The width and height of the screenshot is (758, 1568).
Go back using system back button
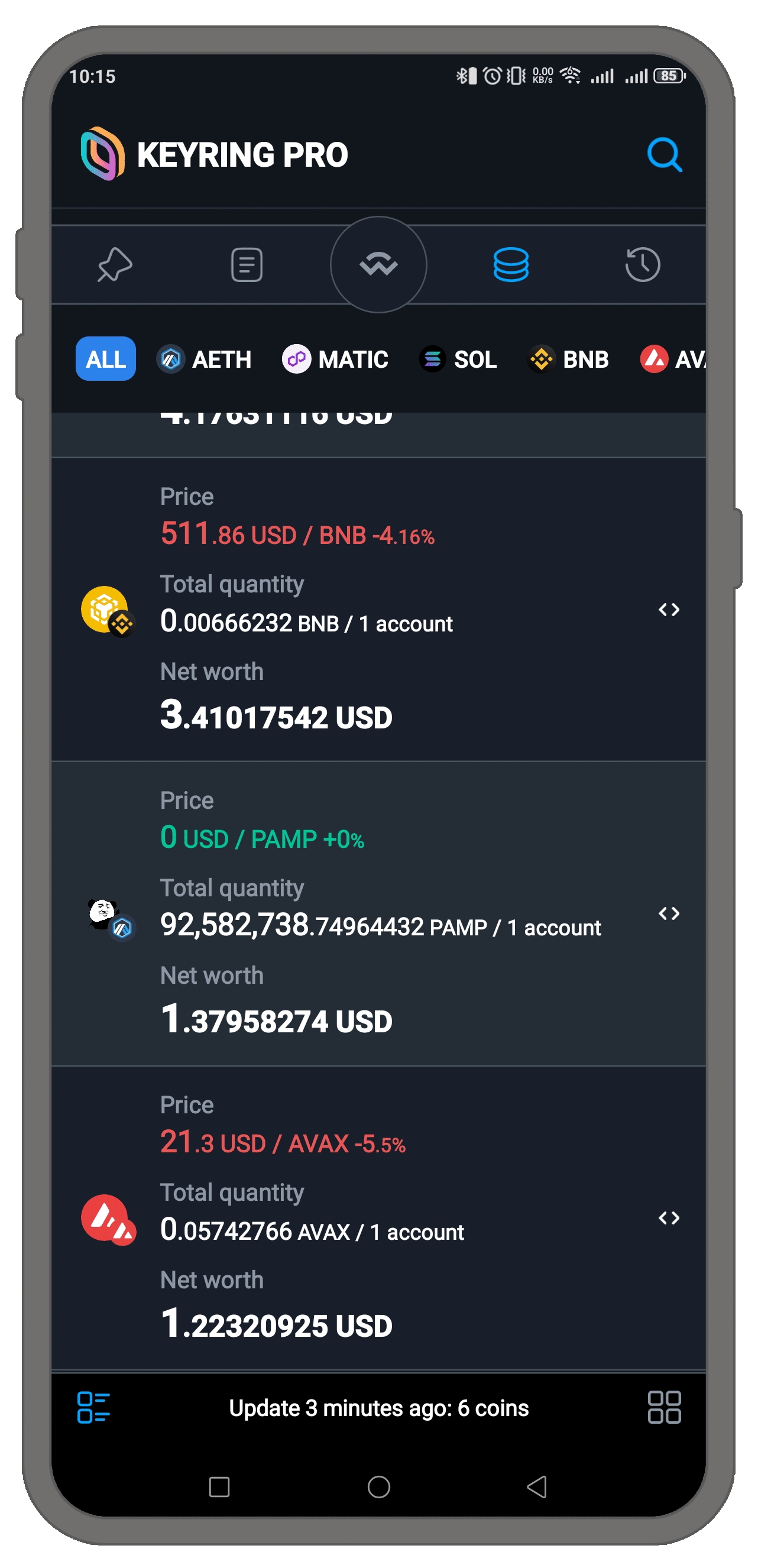pyautogui.click(x=536, y=1487)
